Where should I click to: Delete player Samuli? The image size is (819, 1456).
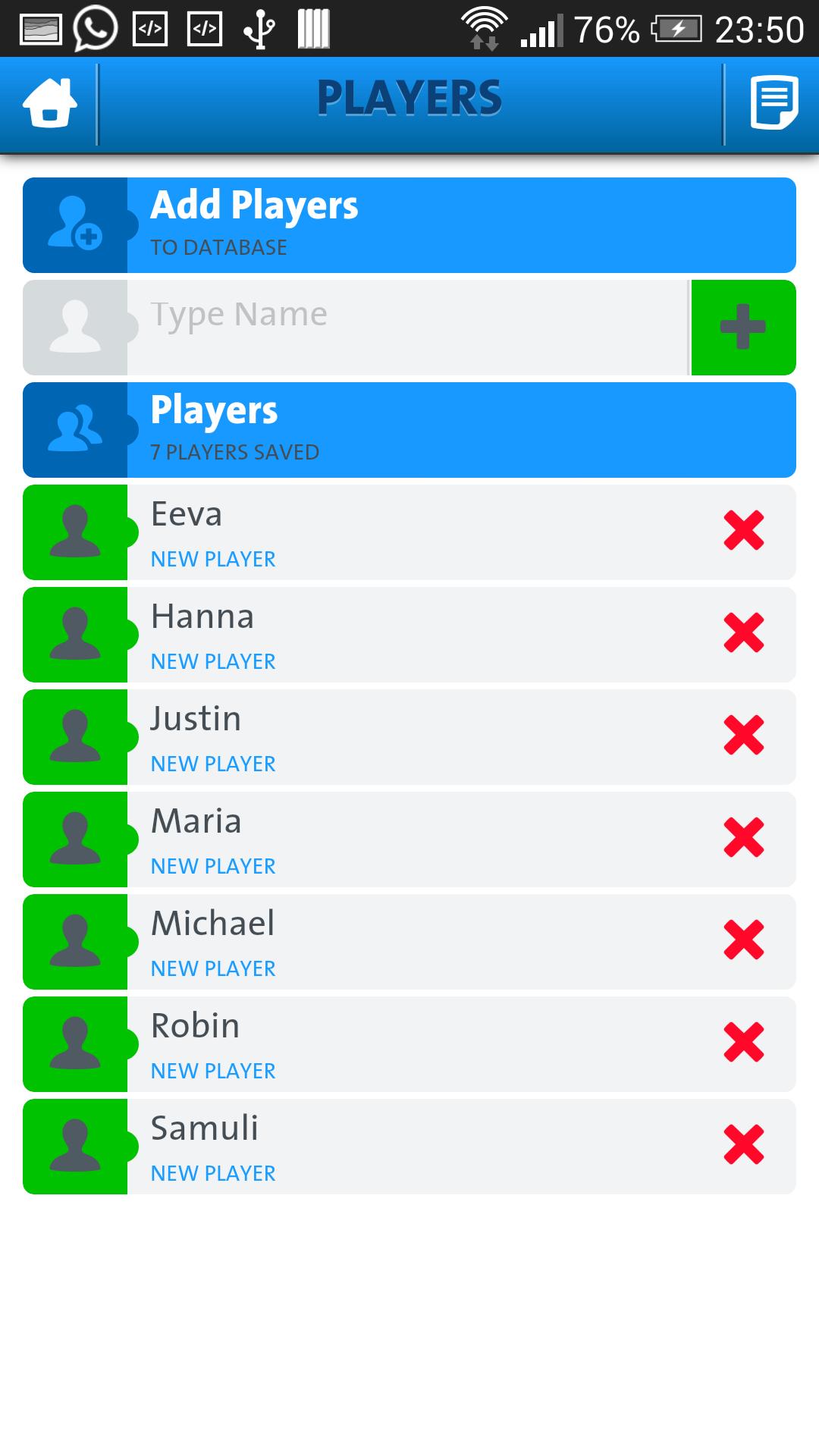click(743, 1145)
